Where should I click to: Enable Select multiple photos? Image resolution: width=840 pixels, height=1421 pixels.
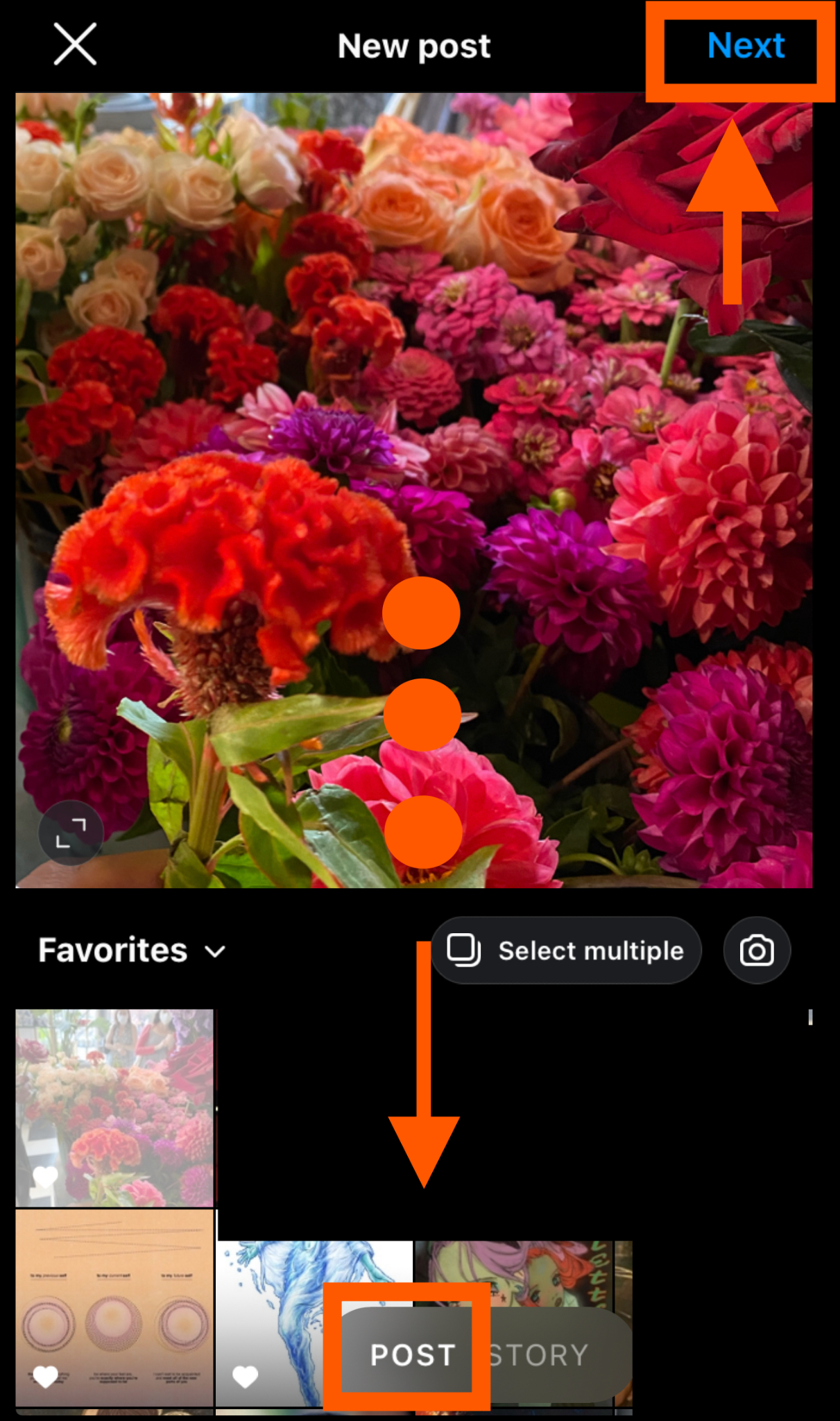(x=566, y=950)
